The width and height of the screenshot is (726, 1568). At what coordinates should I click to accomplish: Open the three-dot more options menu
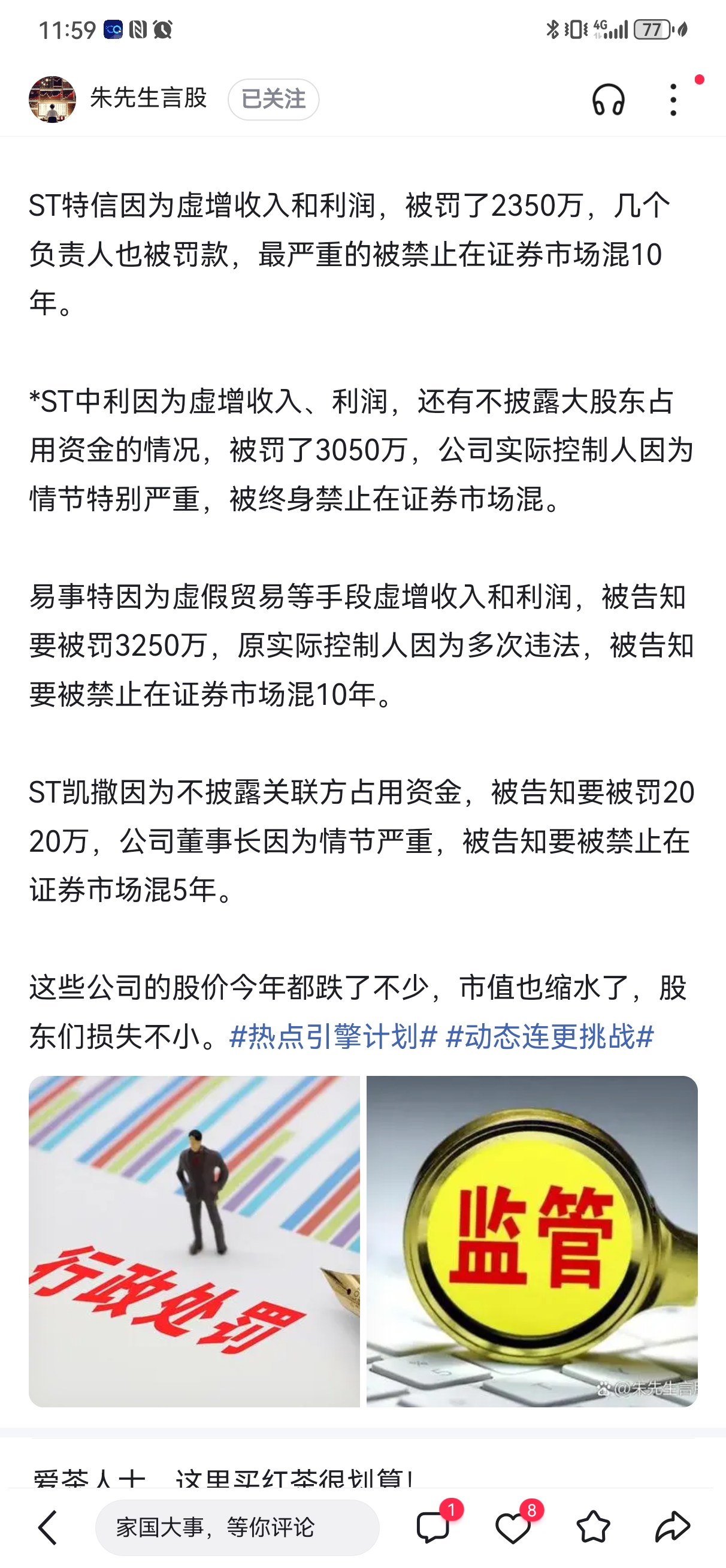point(673,99)
